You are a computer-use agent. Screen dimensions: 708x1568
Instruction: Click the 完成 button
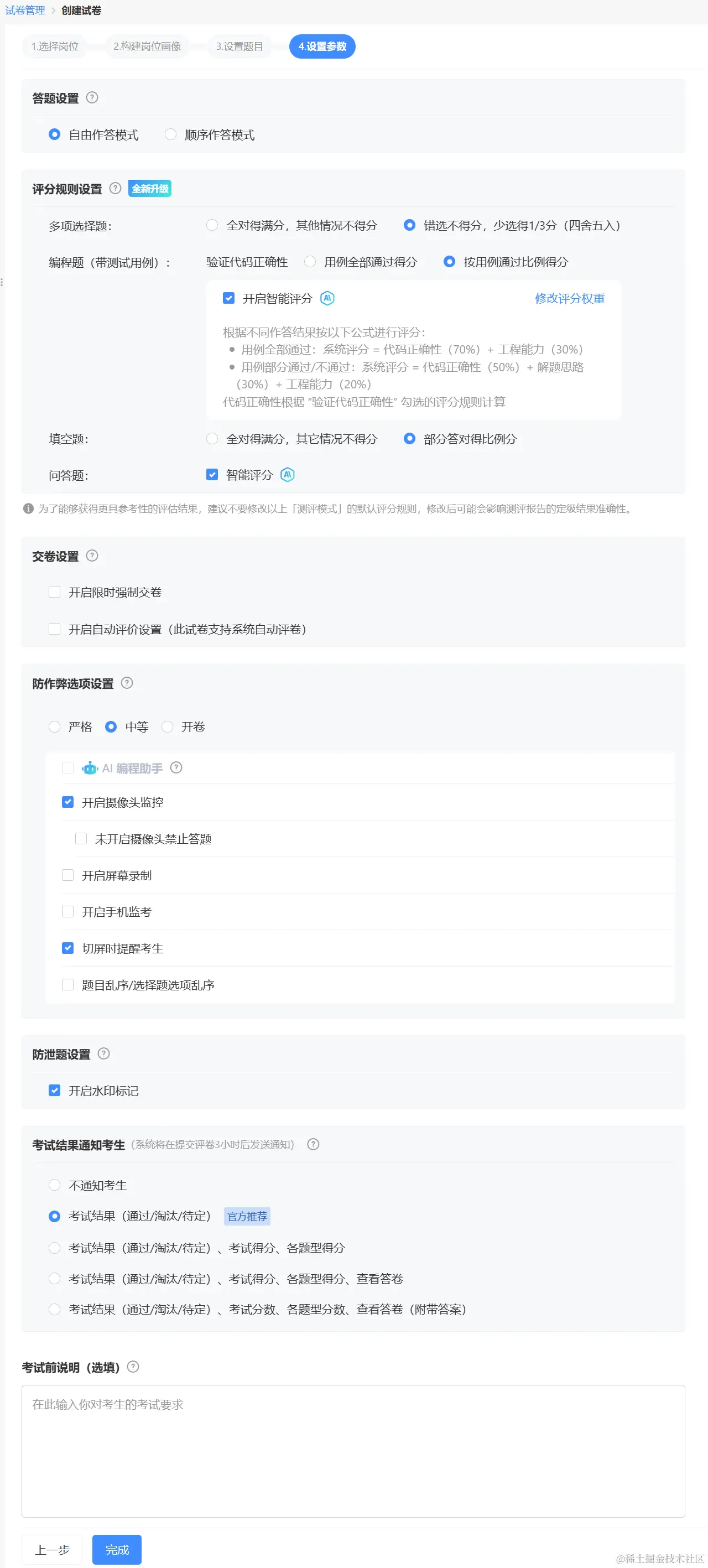pos(117,1550)
